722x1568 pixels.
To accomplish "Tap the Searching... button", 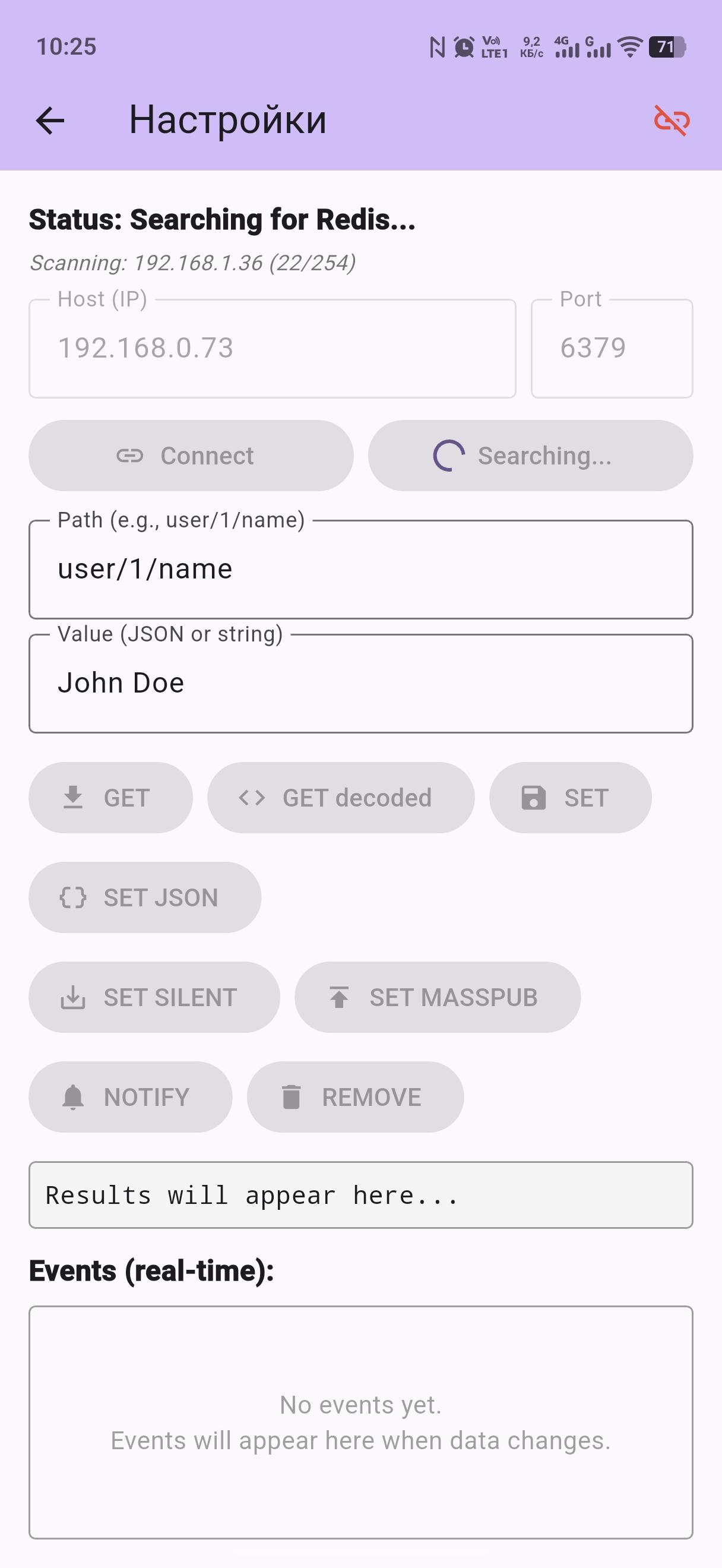I will (530, 456).
